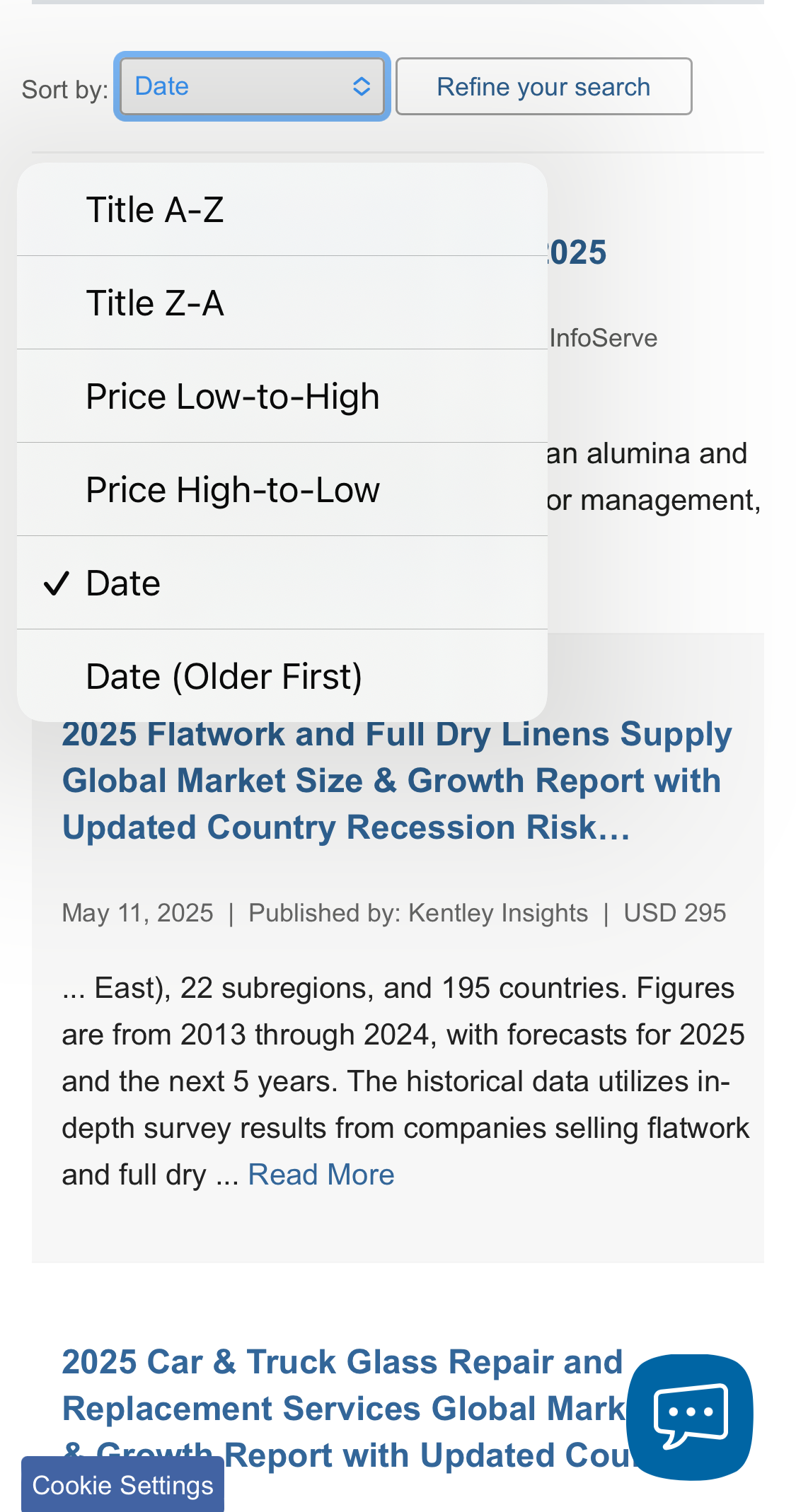Select the Title A-Z sort option
Viewport: 796px width, 1512px height.
tap(282, 210)
